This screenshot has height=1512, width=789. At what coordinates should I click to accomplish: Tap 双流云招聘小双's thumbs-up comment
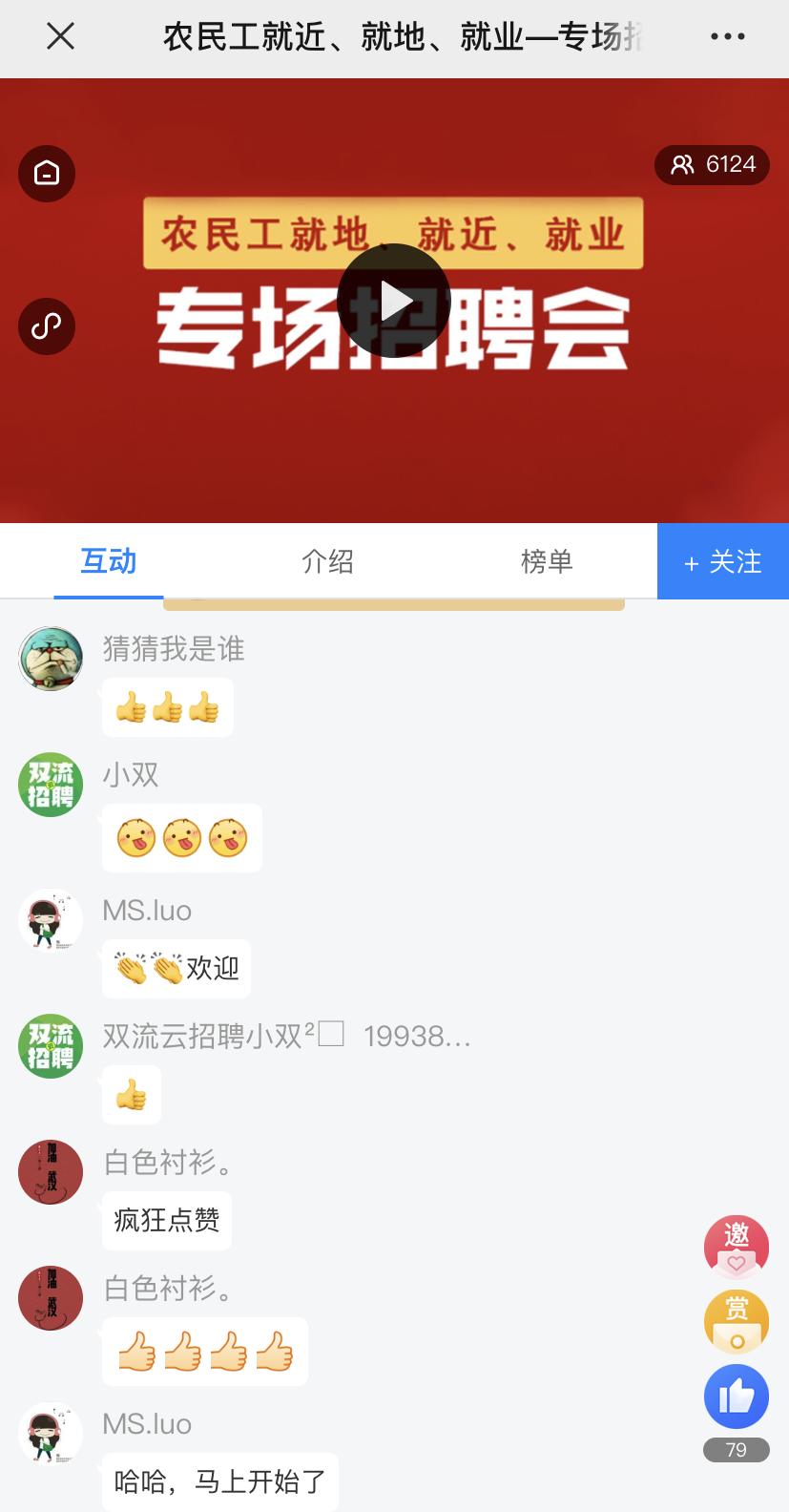click(x=131, y=1094)
